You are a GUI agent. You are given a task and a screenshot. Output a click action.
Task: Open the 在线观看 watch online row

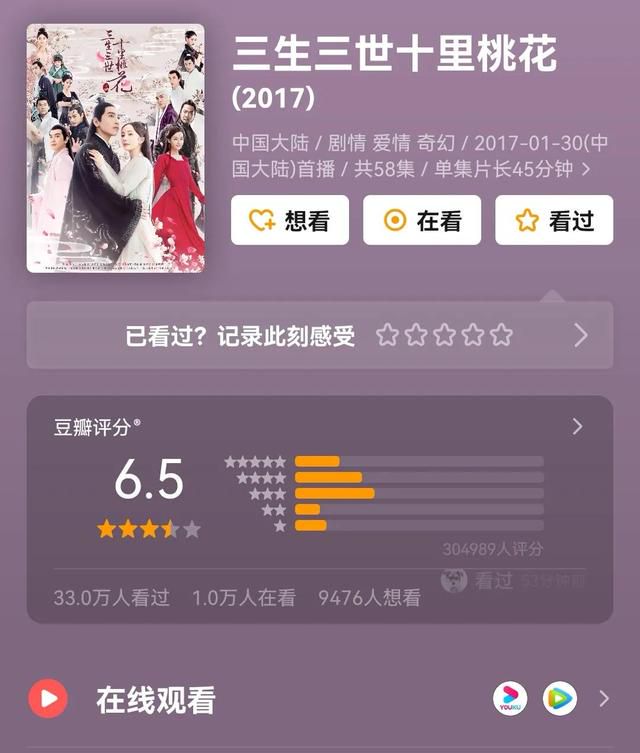click(x=155, y=699)
